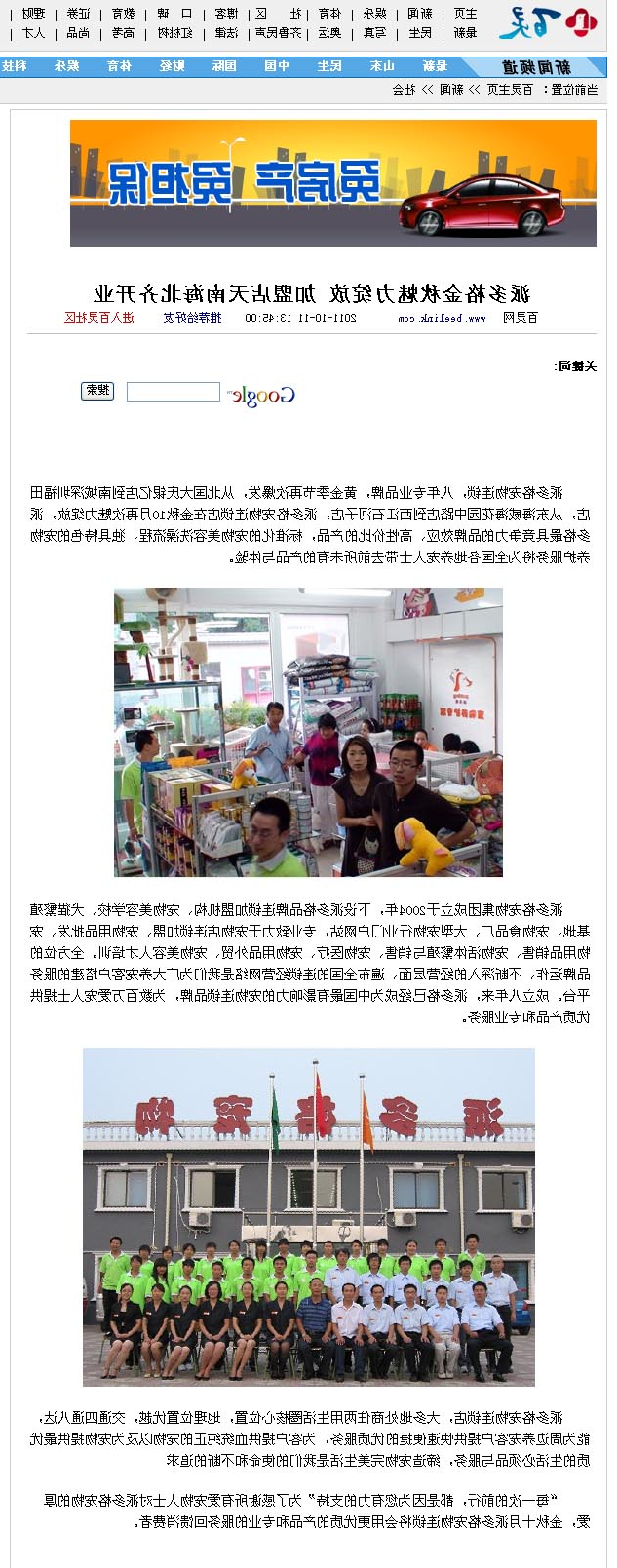The width and height of the screenshot is (617, 1568).
Task: Tap the 免房产 免担保 car banner ad
Action: [x=332, y=183]
